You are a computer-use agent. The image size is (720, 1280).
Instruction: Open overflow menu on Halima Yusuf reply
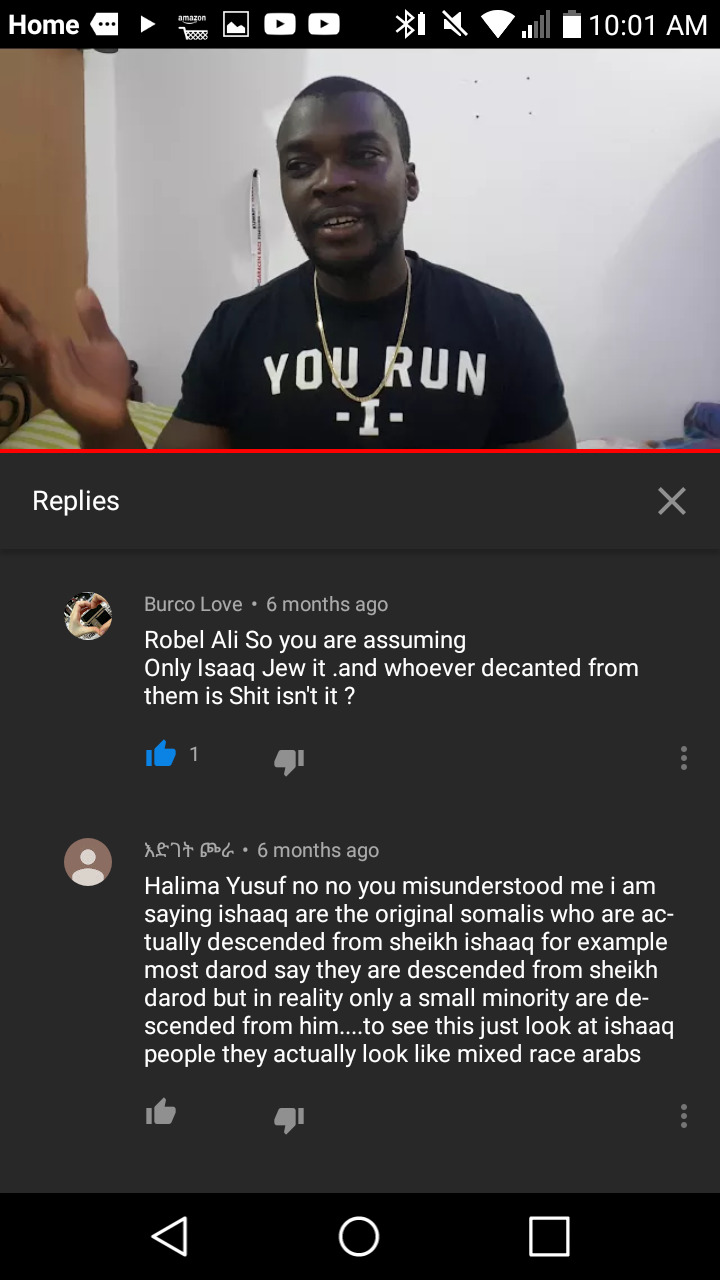684,1116
